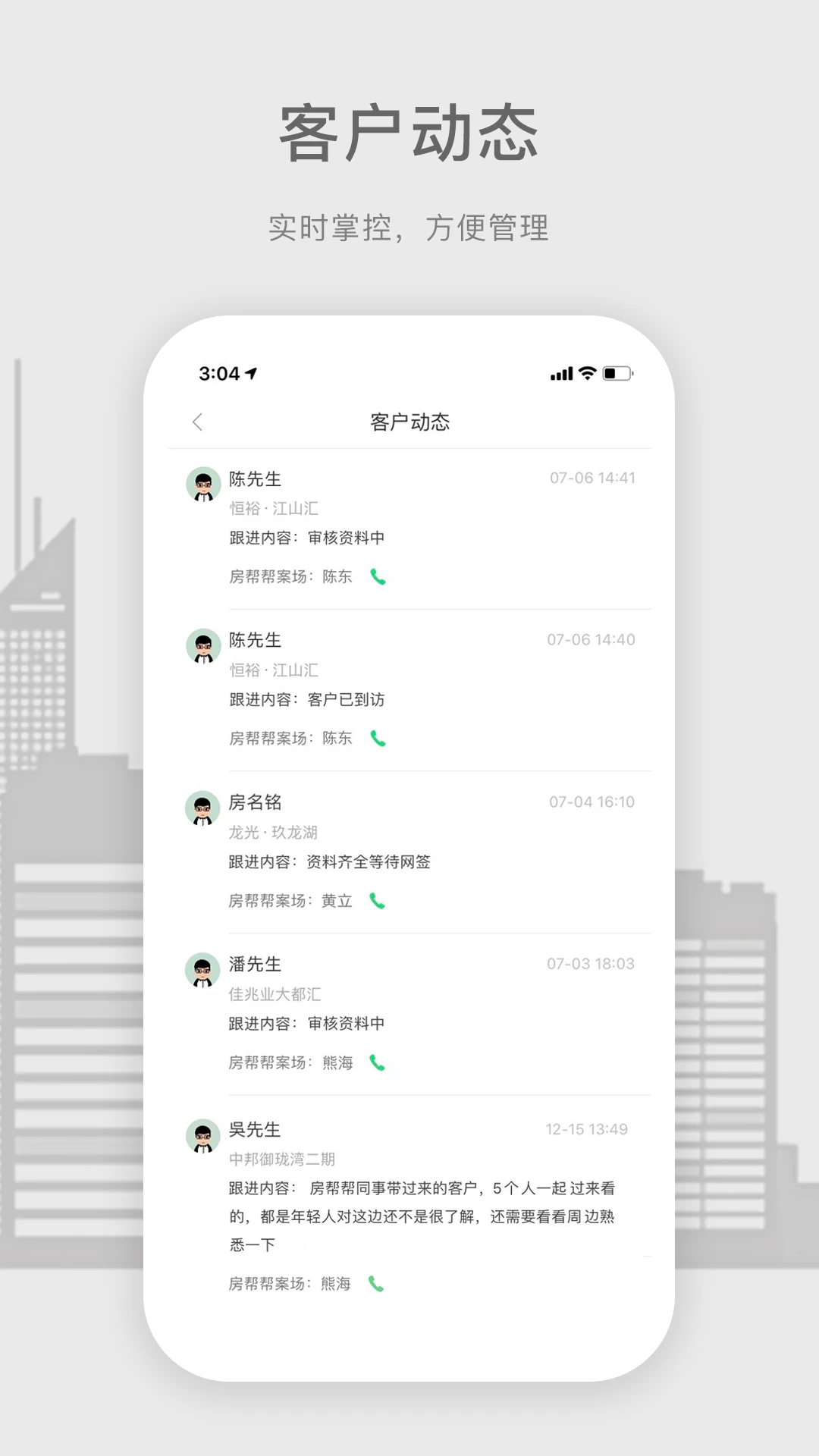819x1456 pixels.
Task: Tap 吳先生's avatar at the bottom
Action: [200, 1134]
